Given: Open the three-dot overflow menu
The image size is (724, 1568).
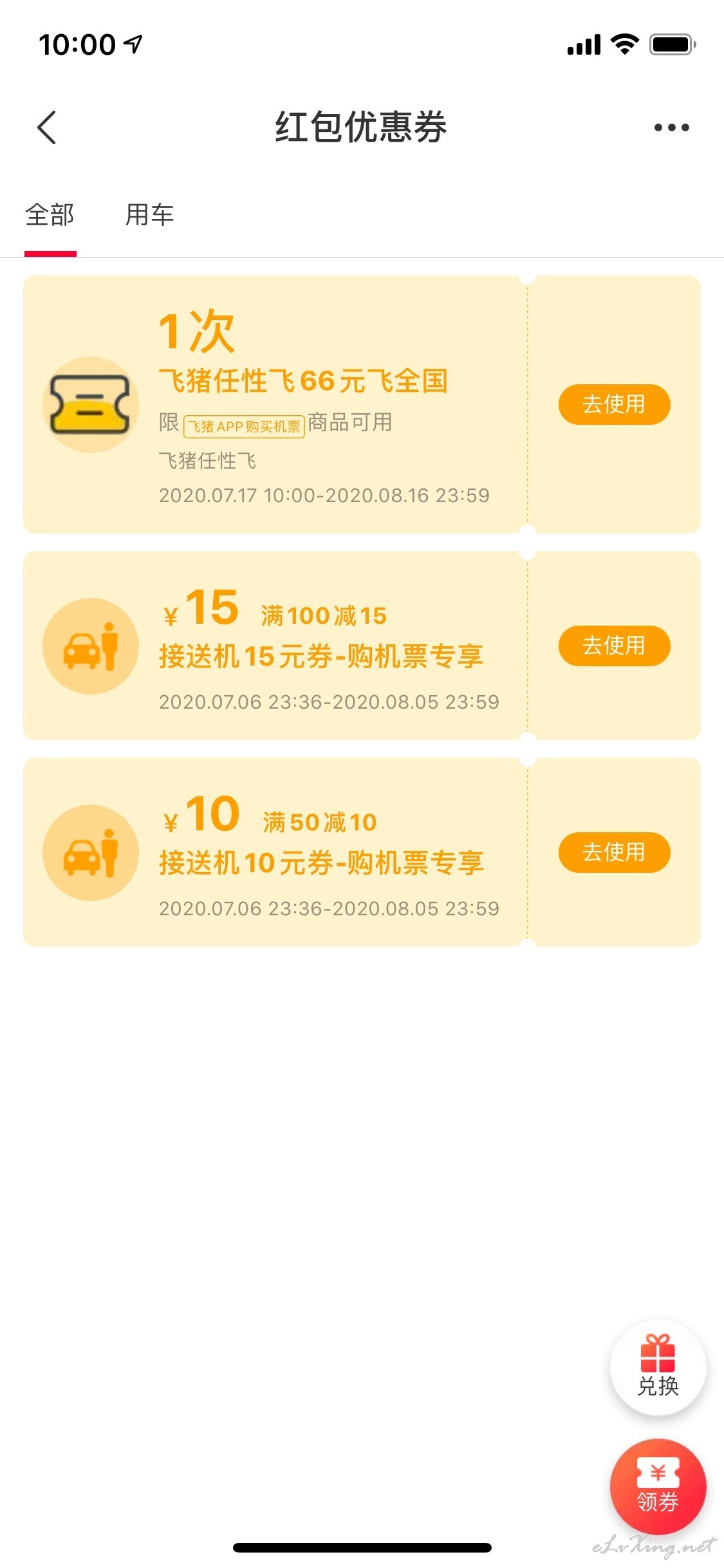Looking at the screenshot, I should click(671, 127).
